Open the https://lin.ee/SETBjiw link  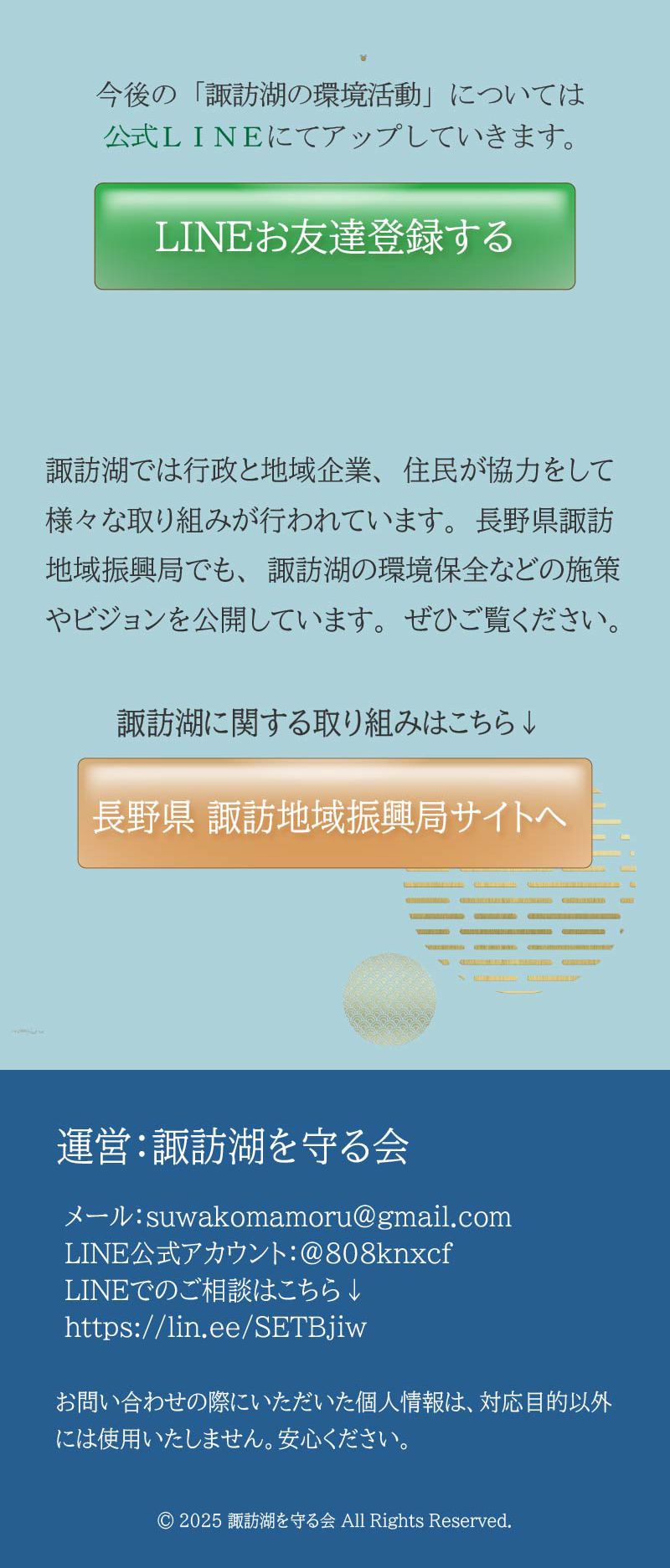click(x=215, y=1327)
